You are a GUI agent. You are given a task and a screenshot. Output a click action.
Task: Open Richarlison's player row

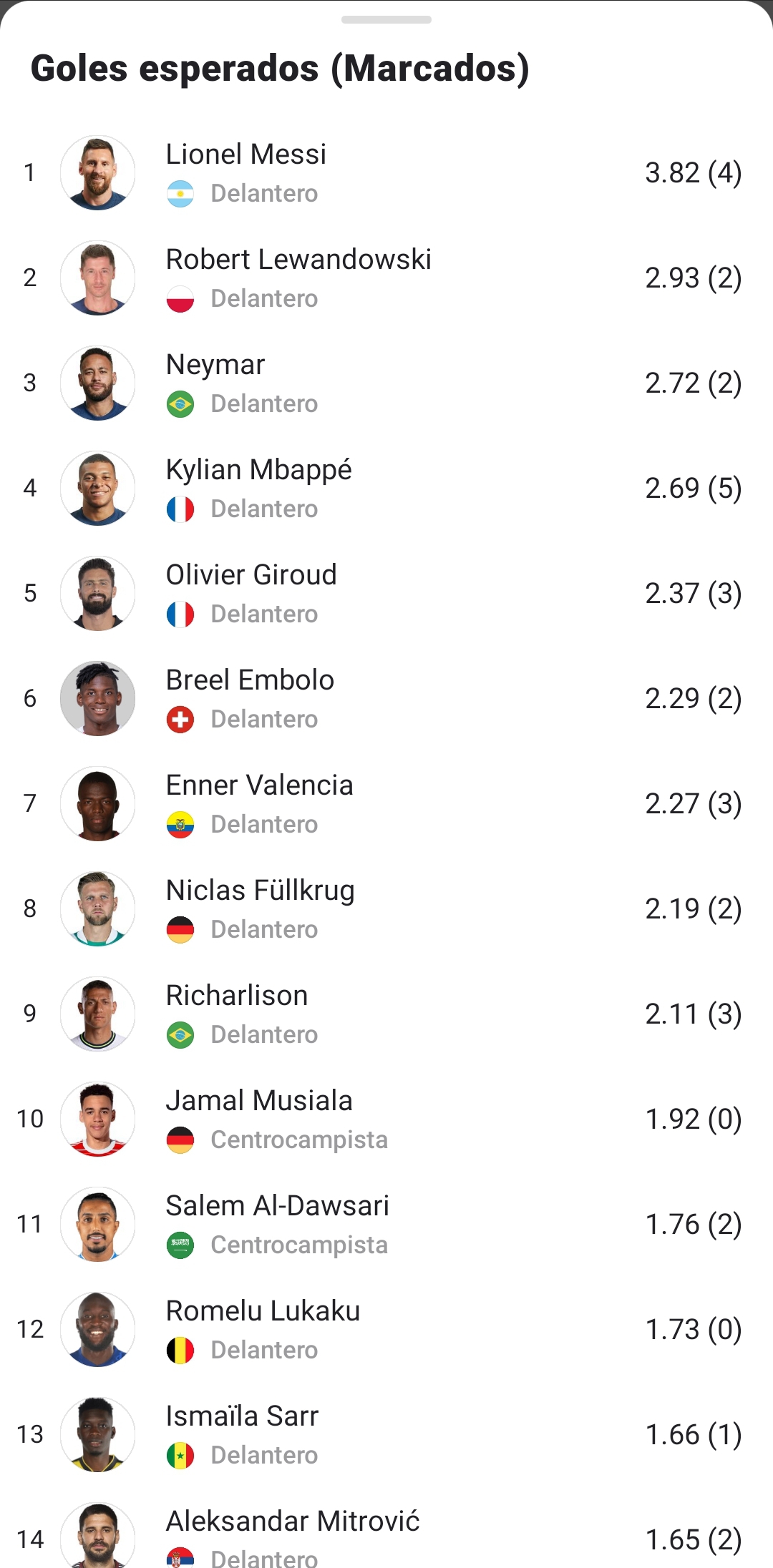click(x=386, y=1014)
